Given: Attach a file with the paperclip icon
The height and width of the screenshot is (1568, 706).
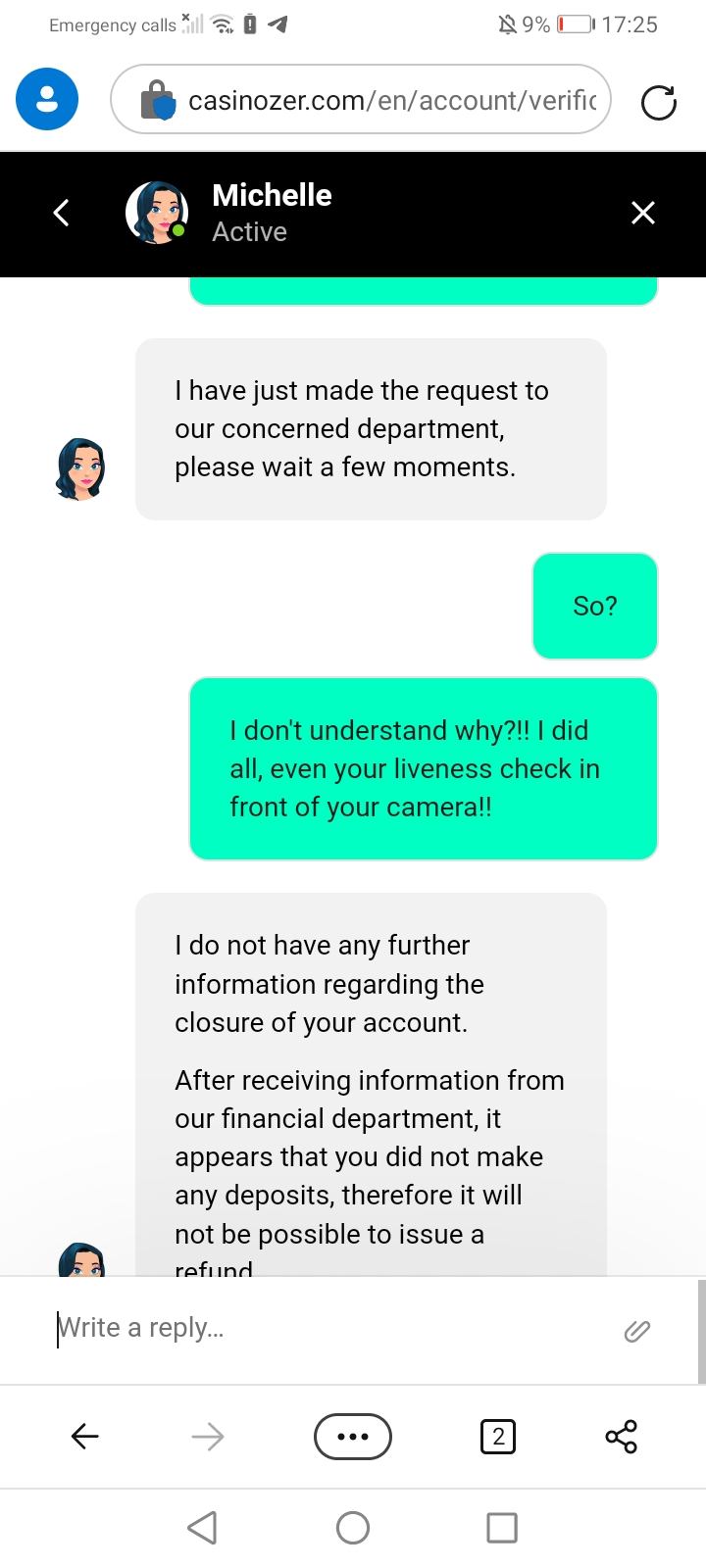Looking at the screenshot, I should click(637, 1330).
